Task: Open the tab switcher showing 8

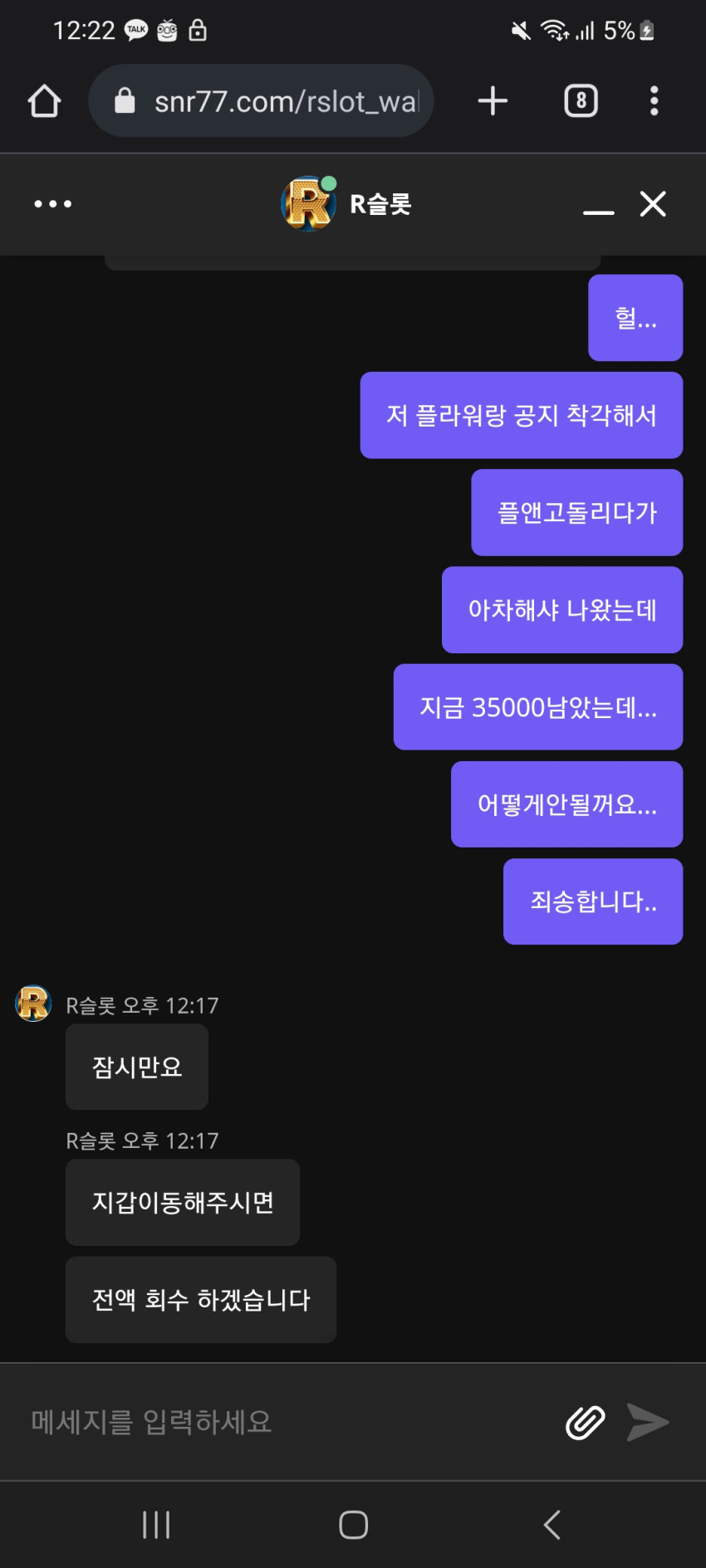Action: tap(581, 101)
